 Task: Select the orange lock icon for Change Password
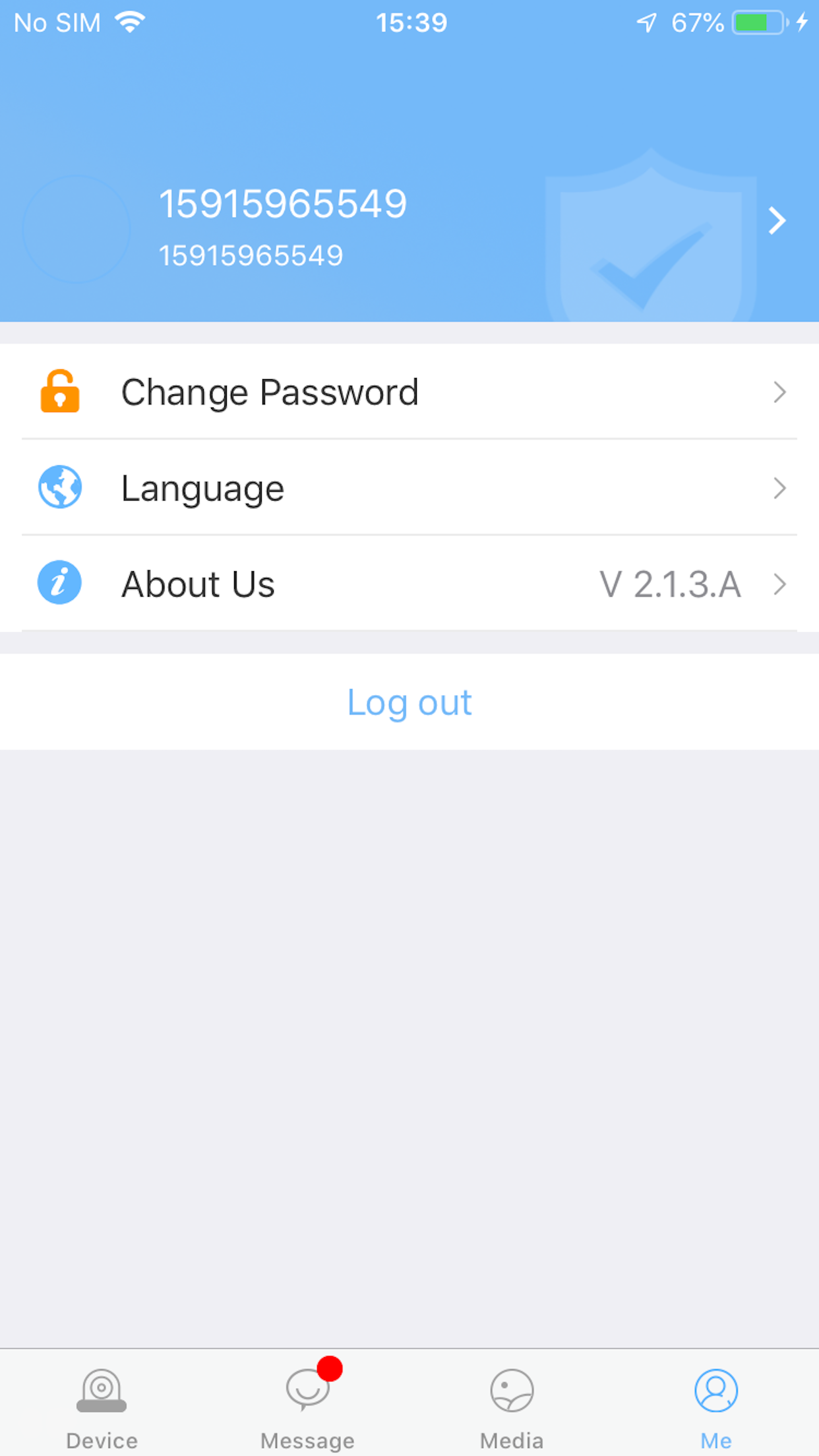59,392
